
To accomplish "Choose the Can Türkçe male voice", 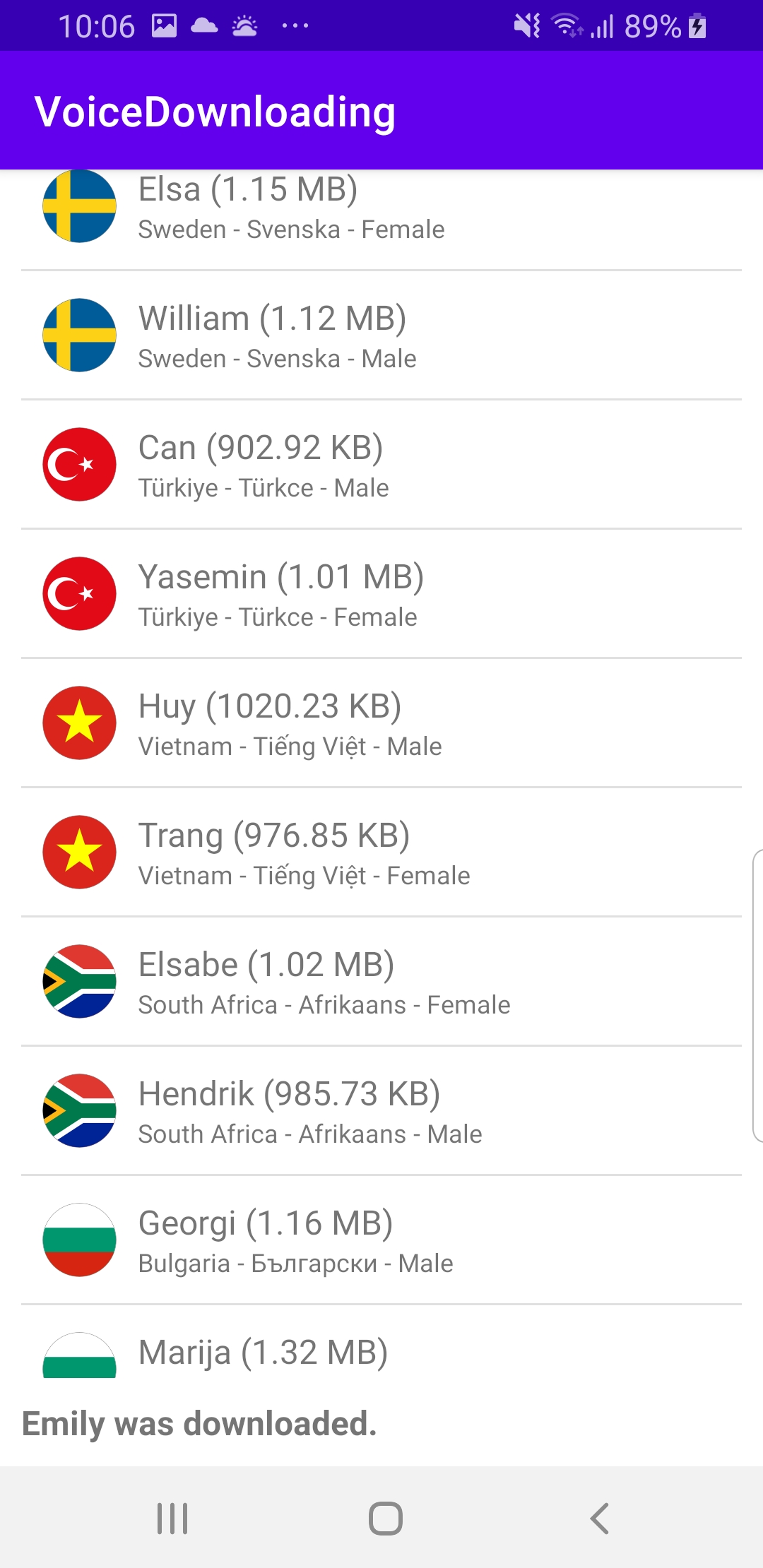I will point(381,465).
